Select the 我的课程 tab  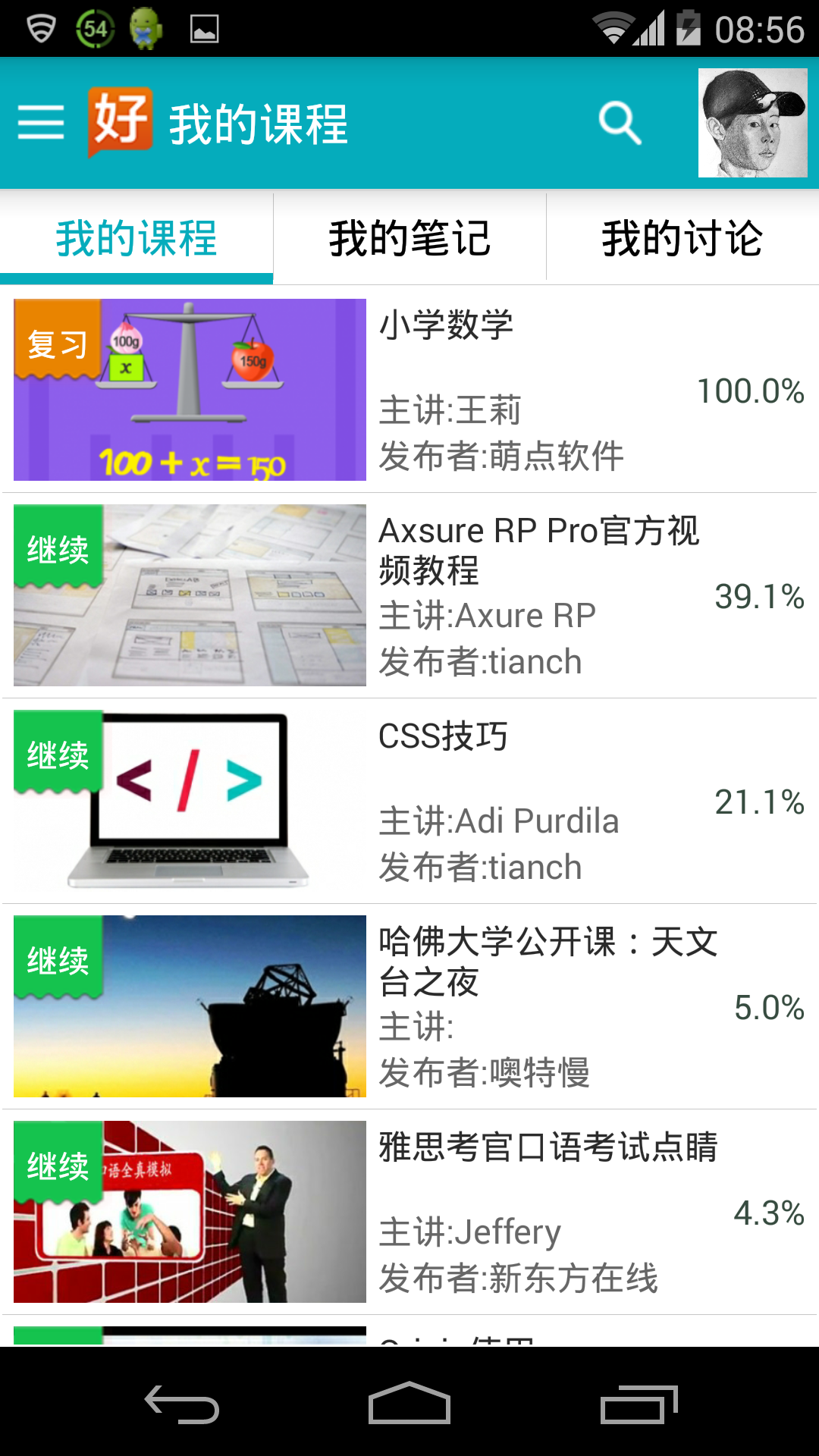point(136,239)
